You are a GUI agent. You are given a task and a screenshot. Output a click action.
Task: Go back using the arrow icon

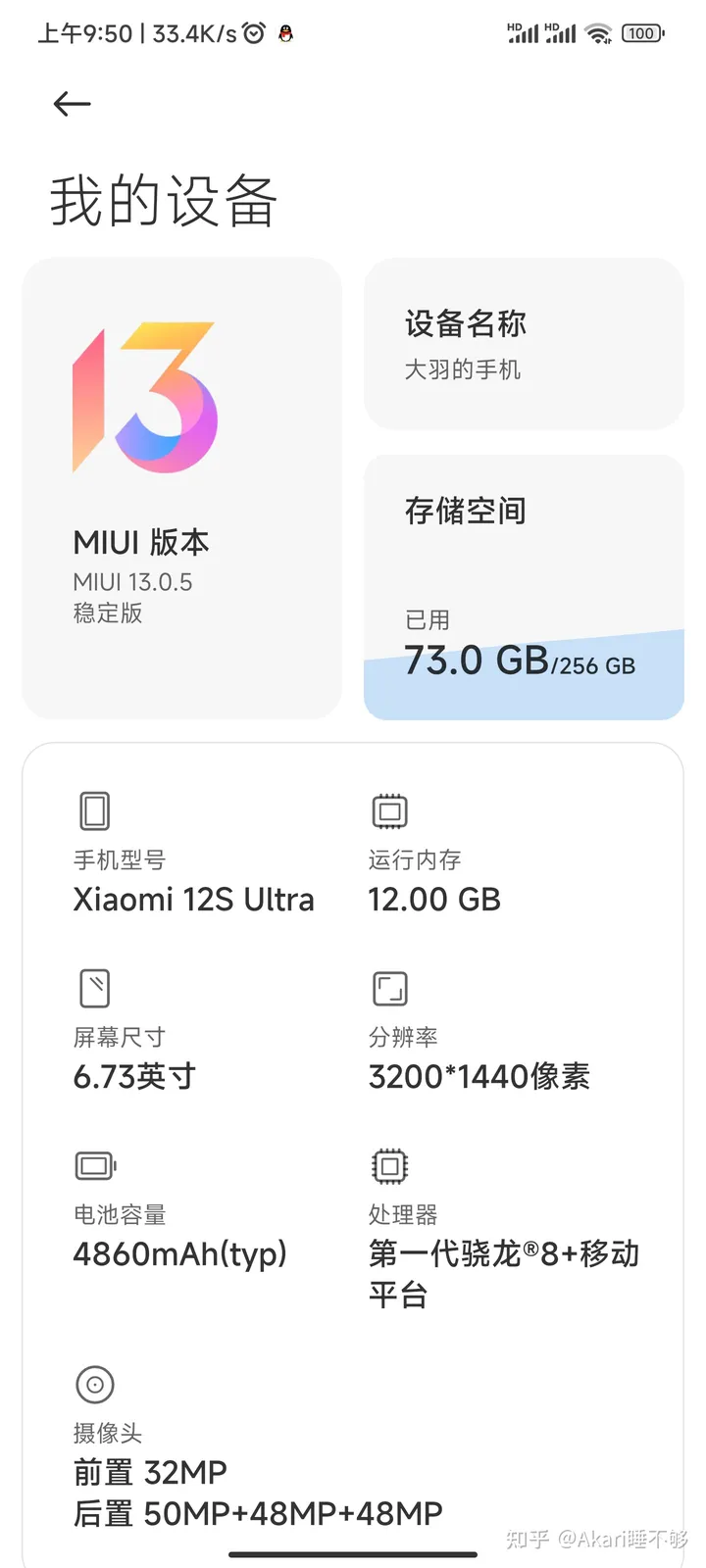(x=72, y=103)
